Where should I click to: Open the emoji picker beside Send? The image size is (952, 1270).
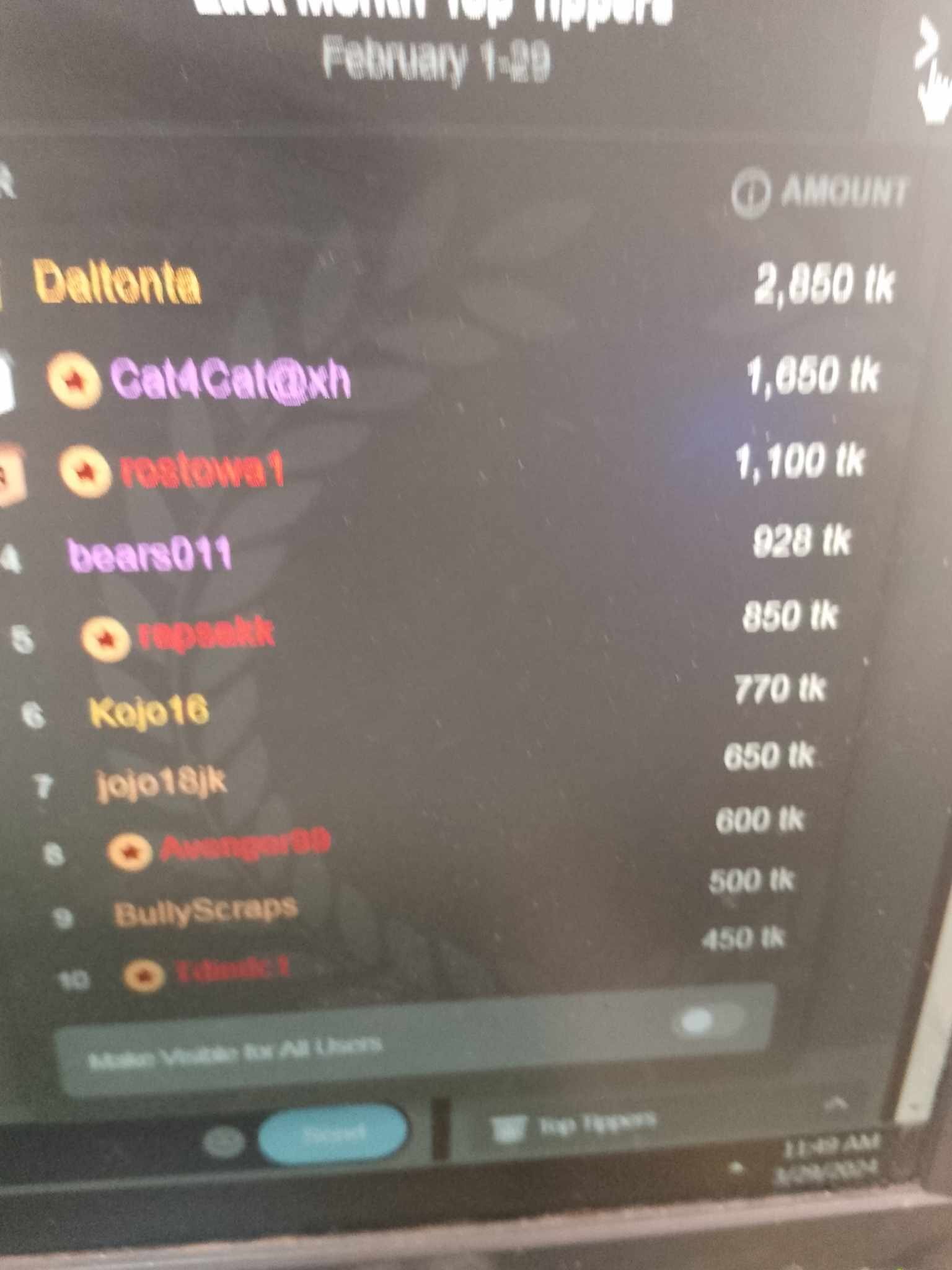click(x=224, y=1140)
